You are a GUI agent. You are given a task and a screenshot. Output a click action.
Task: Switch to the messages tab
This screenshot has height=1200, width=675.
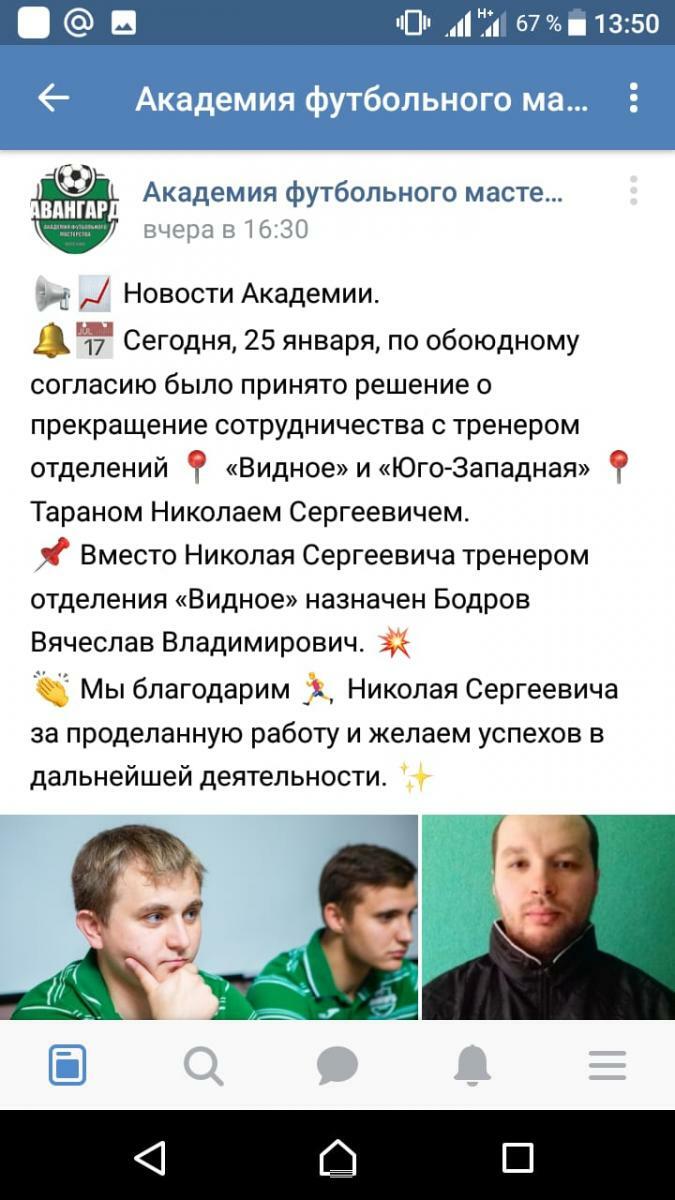337,1065
